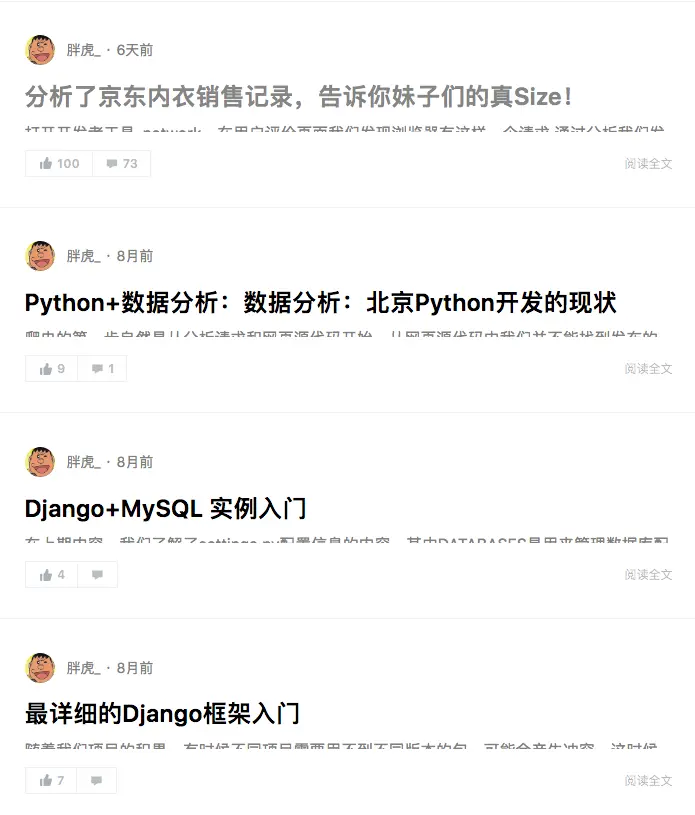This screenshot has width=695, height=815.
Task: Comment on the 北京Python开发的现状 article
Action: coord(102,369)
